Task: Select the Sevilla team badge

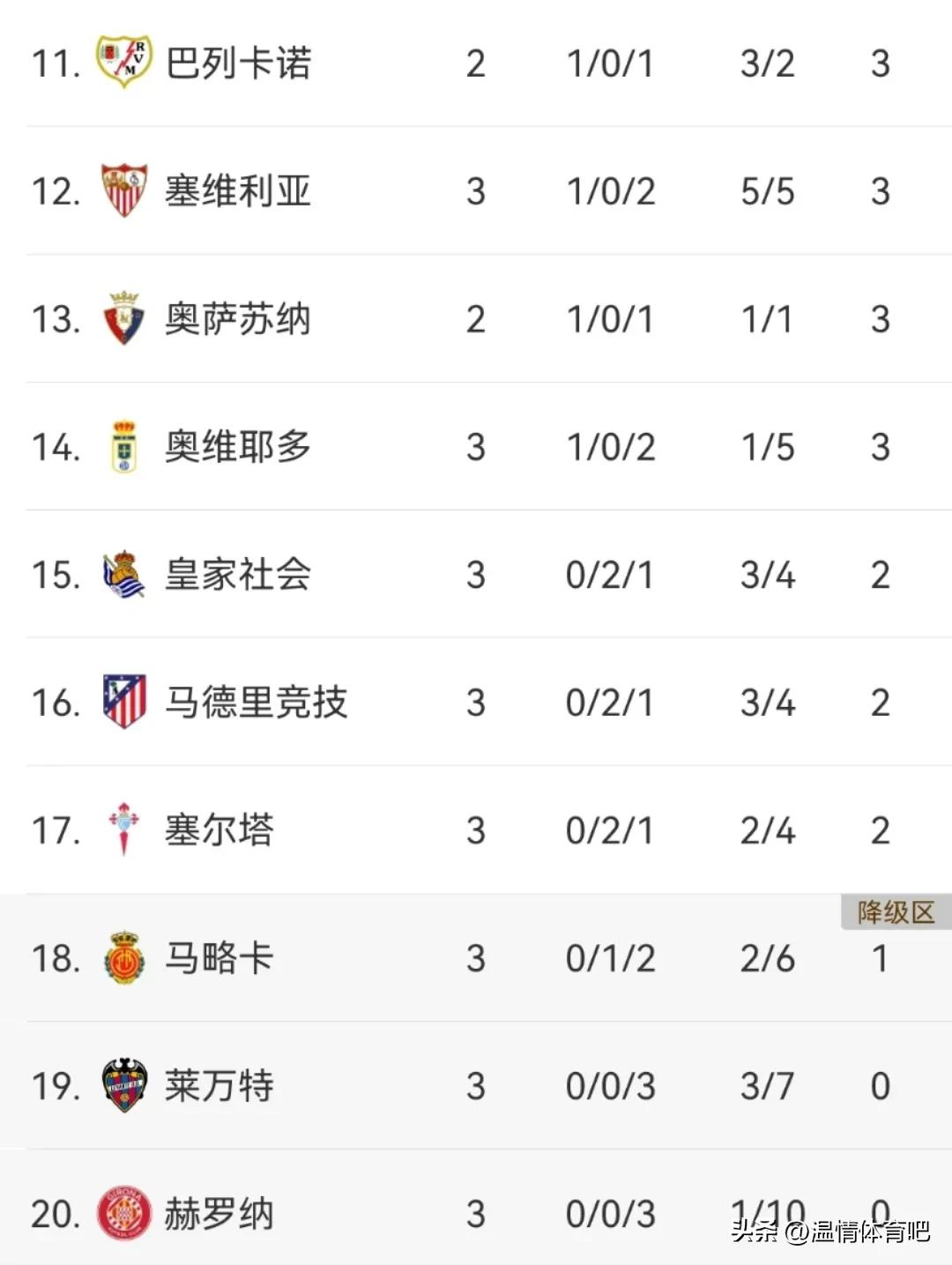Action: coord(123,190)
